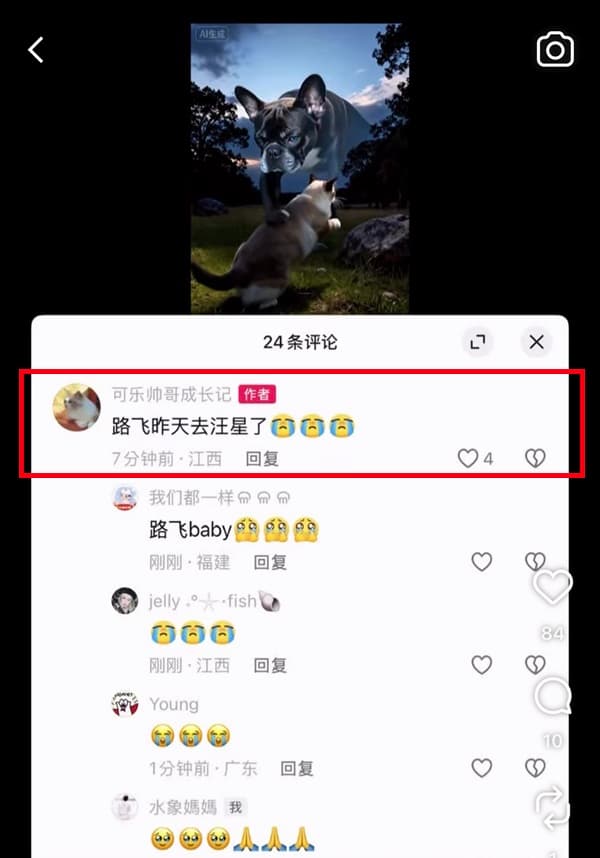This screenshot has height=858, width=600.
Task: Open the camera icon at top right
Action: 555,49
